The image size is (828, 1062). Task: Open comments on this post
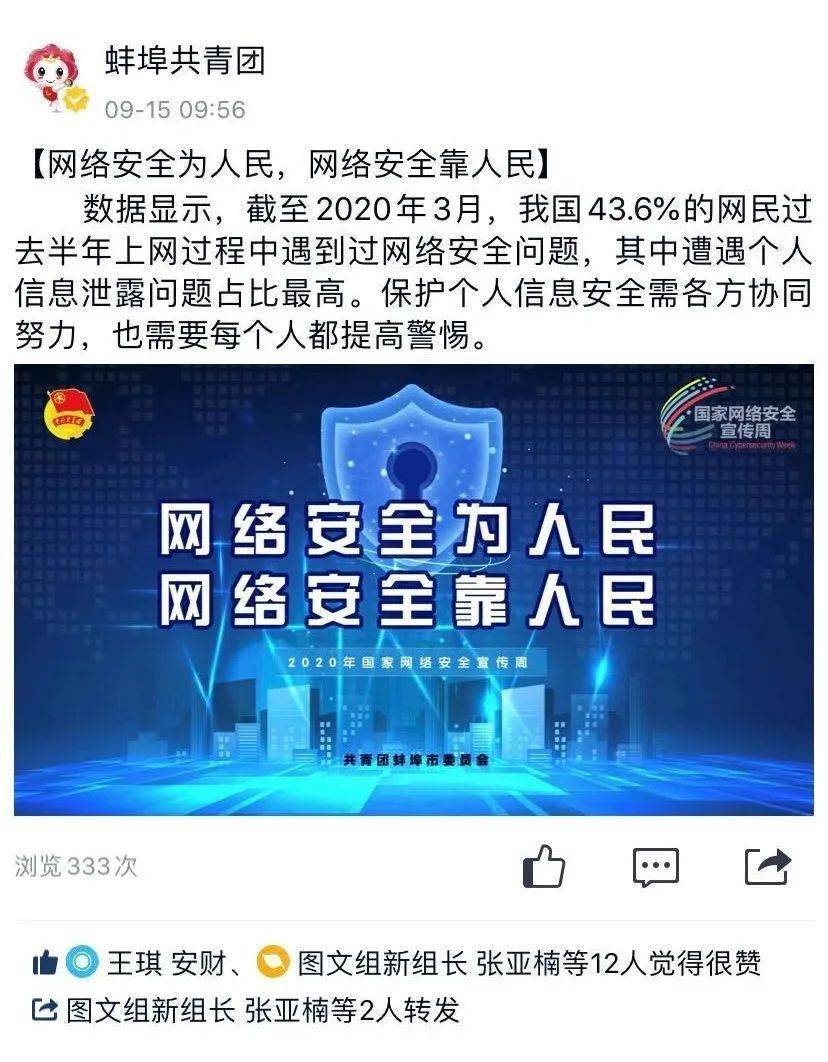[655, 866]
